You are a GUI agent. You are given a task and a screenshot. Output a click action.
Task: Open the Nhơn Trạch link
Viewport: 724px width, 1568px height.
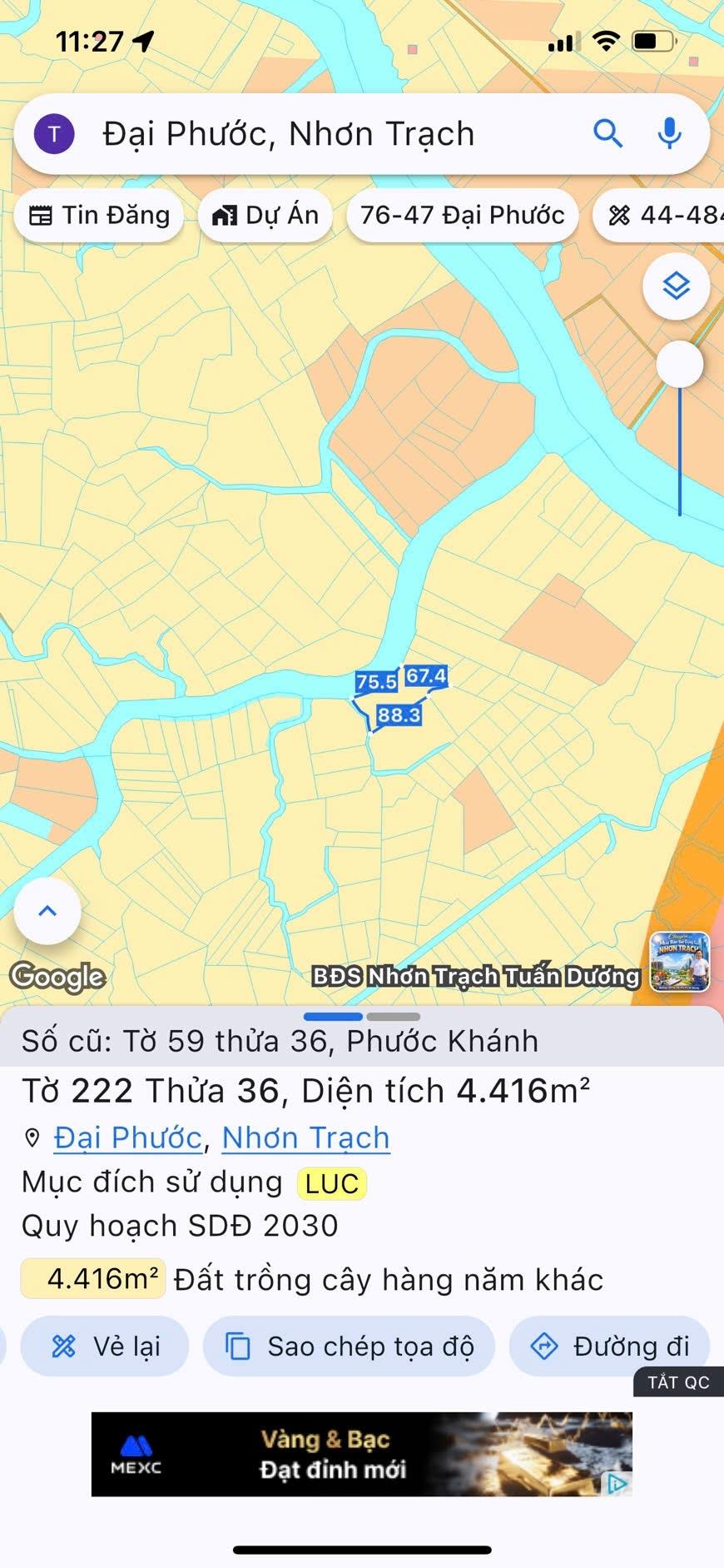click(x=305, y=1137)
